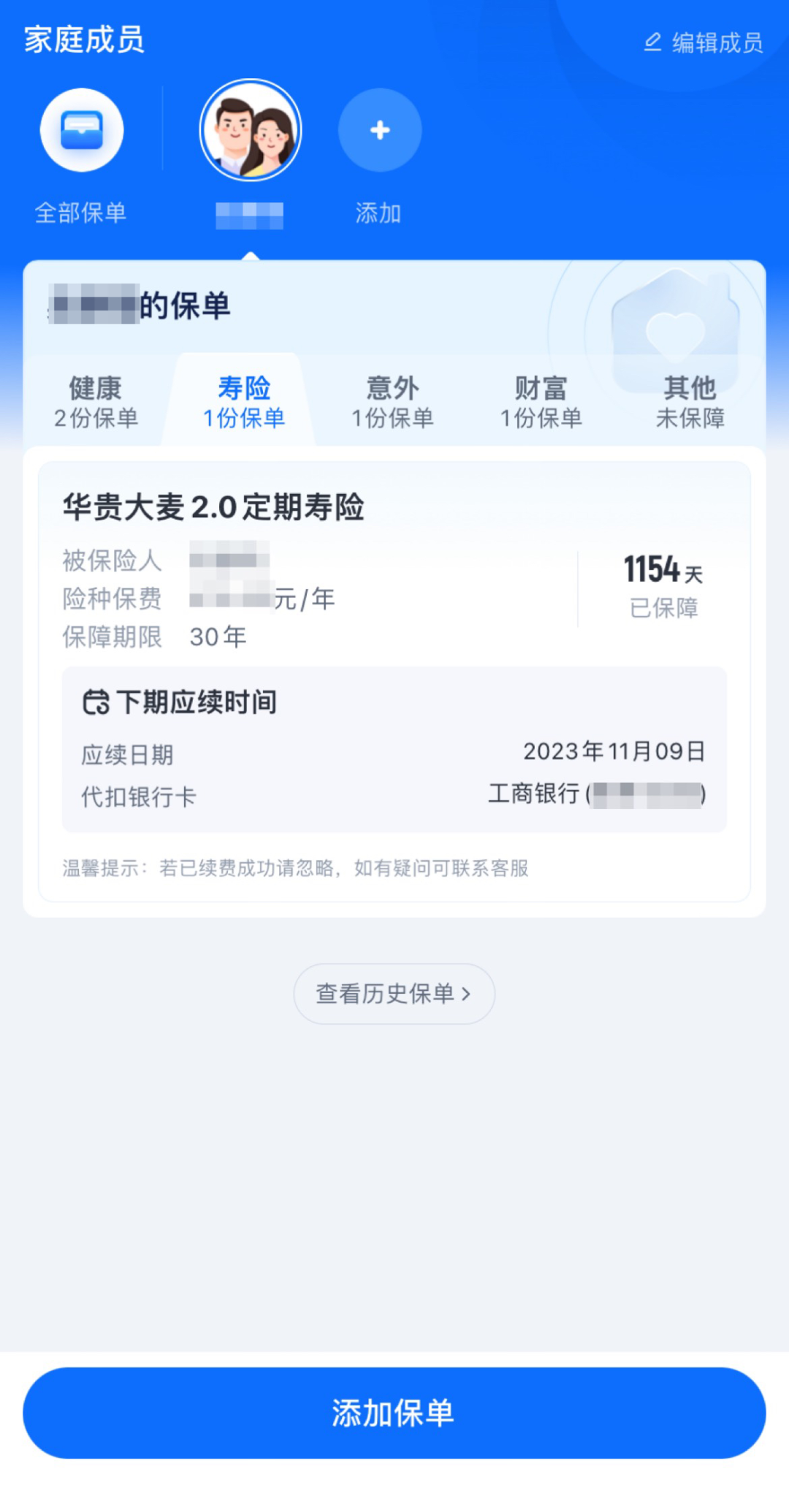Switch to the 意外 tab

click(x=392, y=401)
